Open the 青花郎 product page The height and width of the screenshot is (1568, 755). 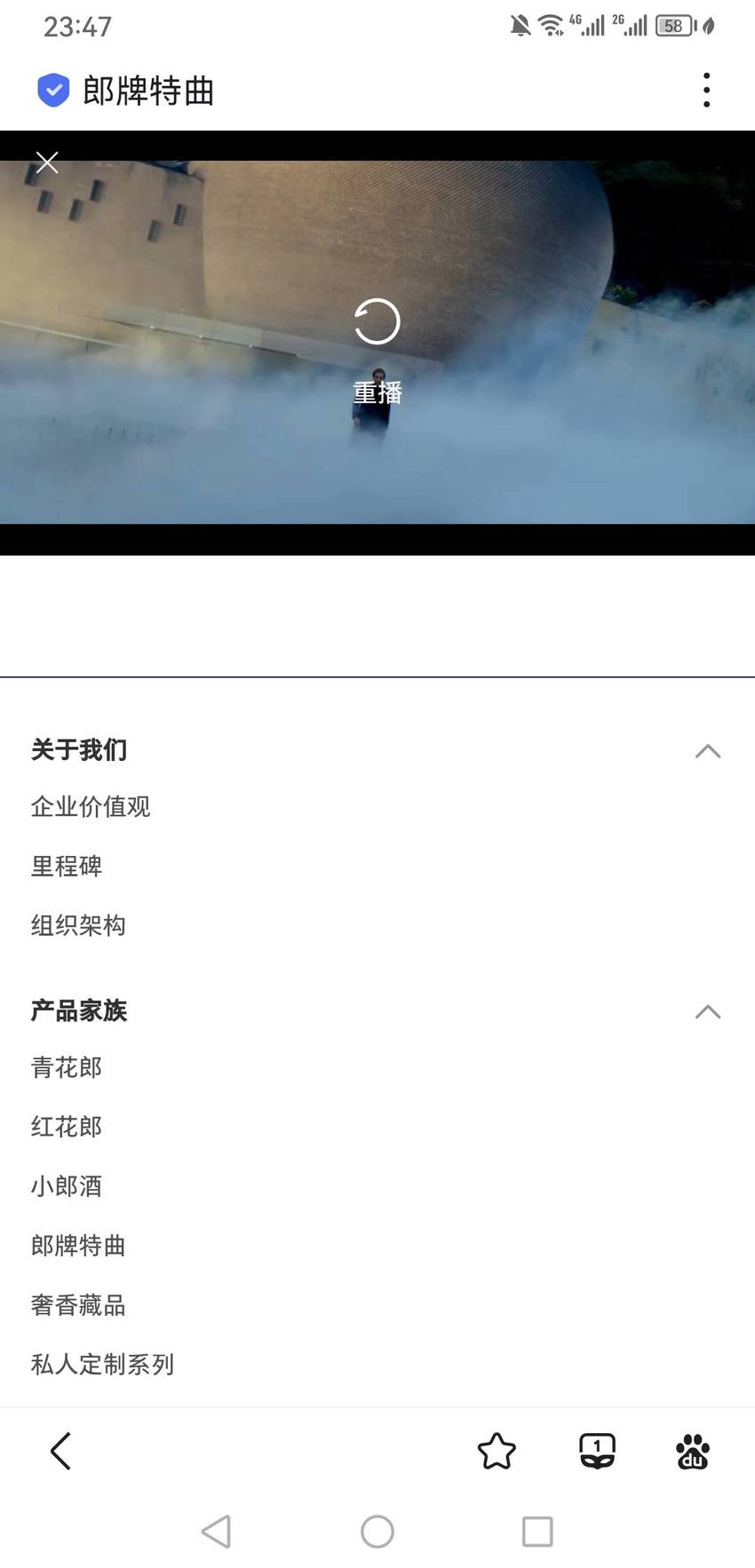point(67,1067)
